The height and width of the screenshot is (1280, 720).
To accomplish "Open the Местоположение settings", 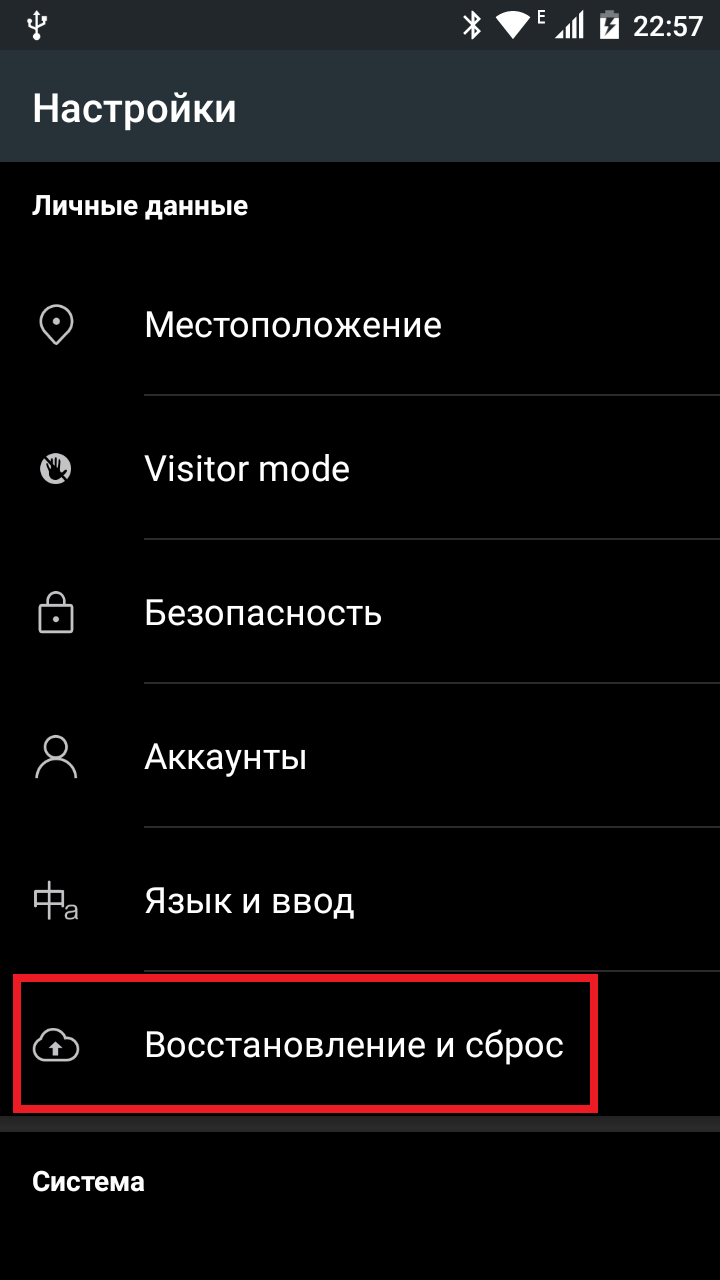I will [360, 325].
